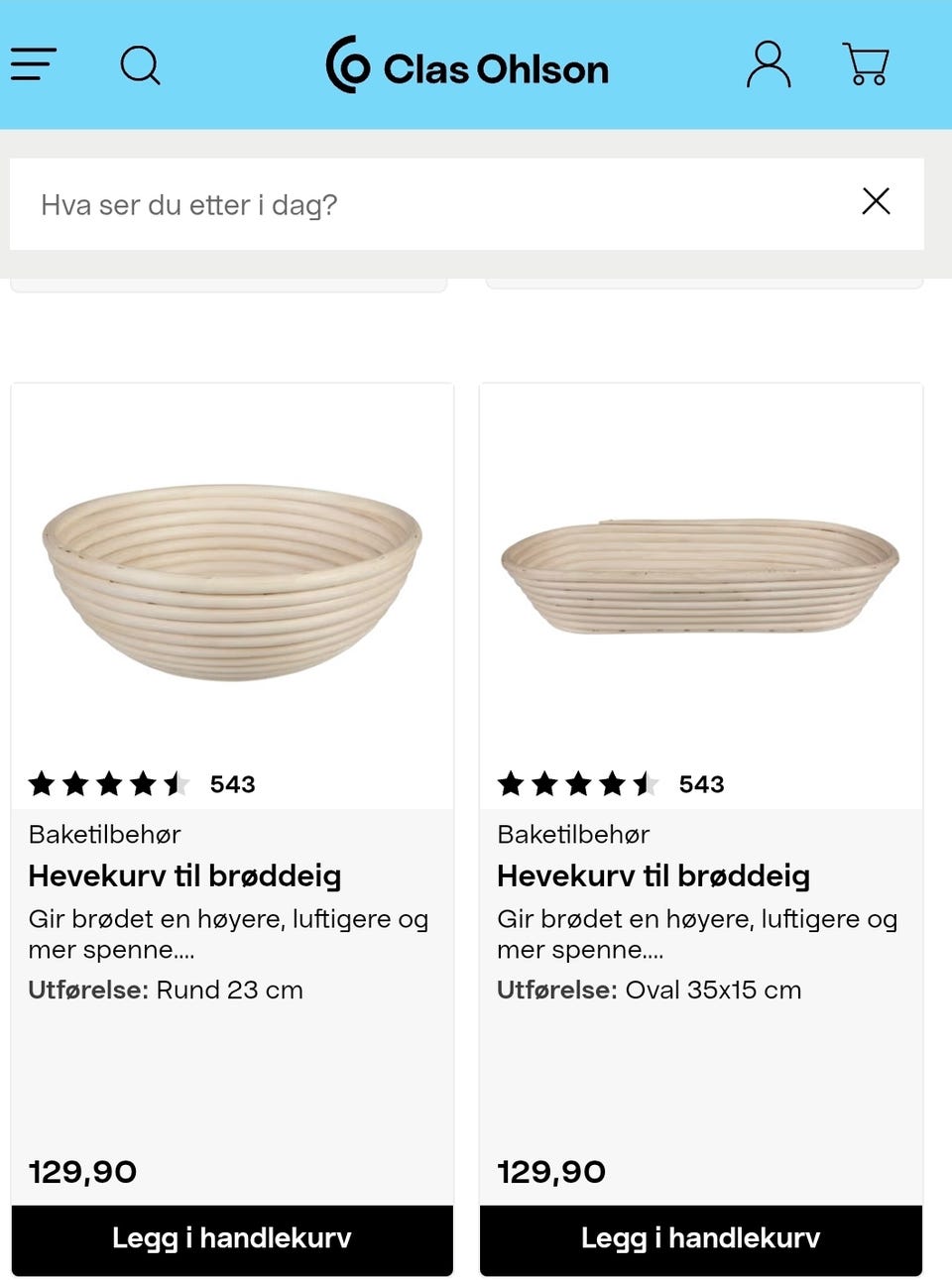
Task: Click the Rund 23 cm Utførelse text
Action: click(166, 989)
